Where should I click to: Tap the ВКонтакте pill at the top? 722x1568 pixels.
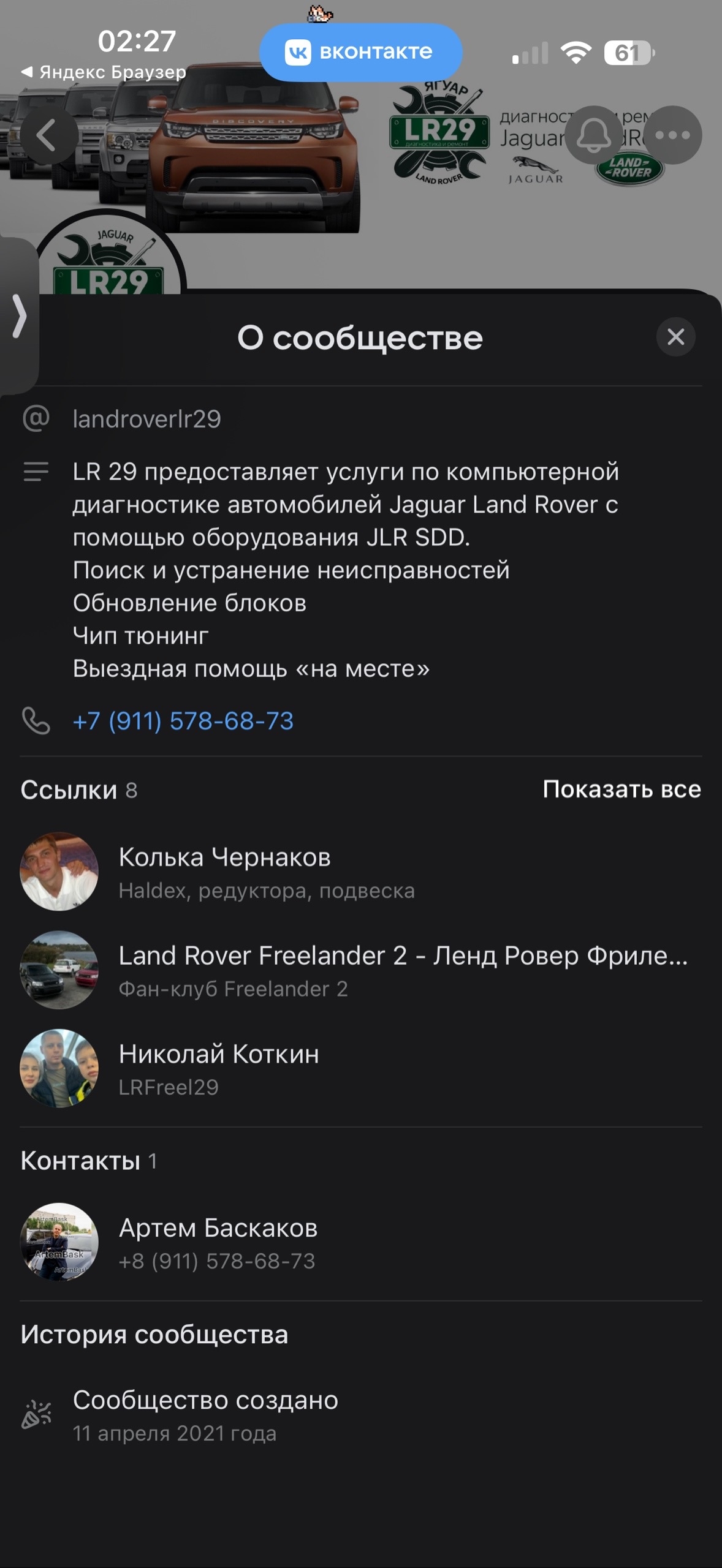360,52
